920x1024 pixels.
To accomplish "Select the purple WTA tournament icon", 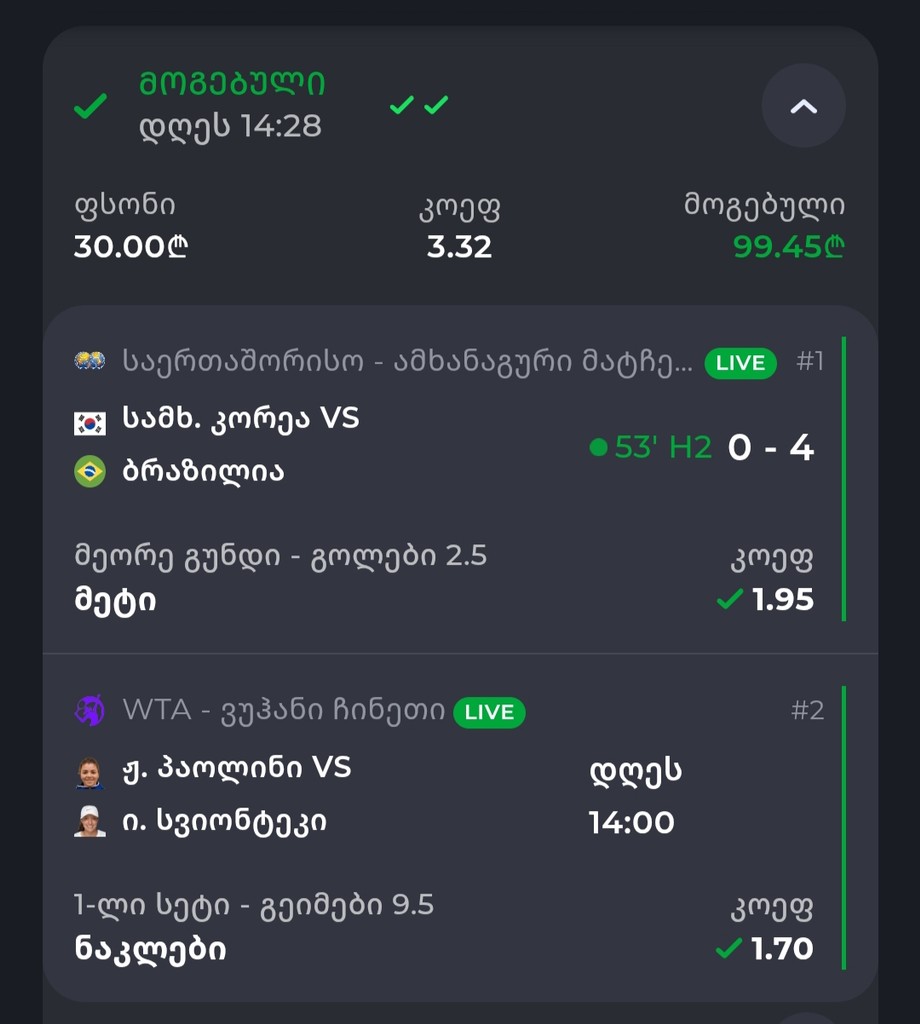I will pos(91,711).
